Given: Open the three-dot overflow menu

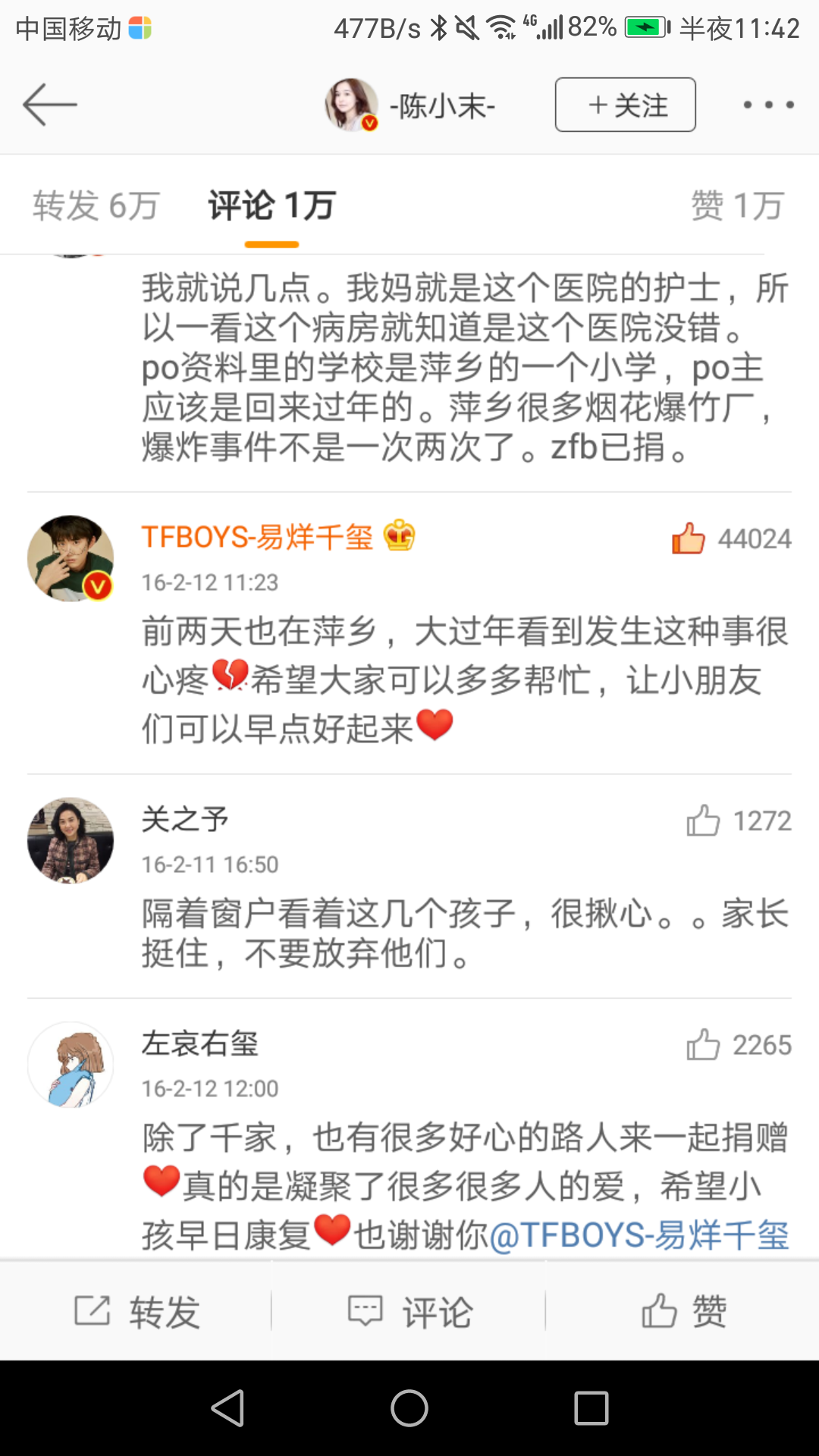Looking at the screenshot, I should [768, 105].
